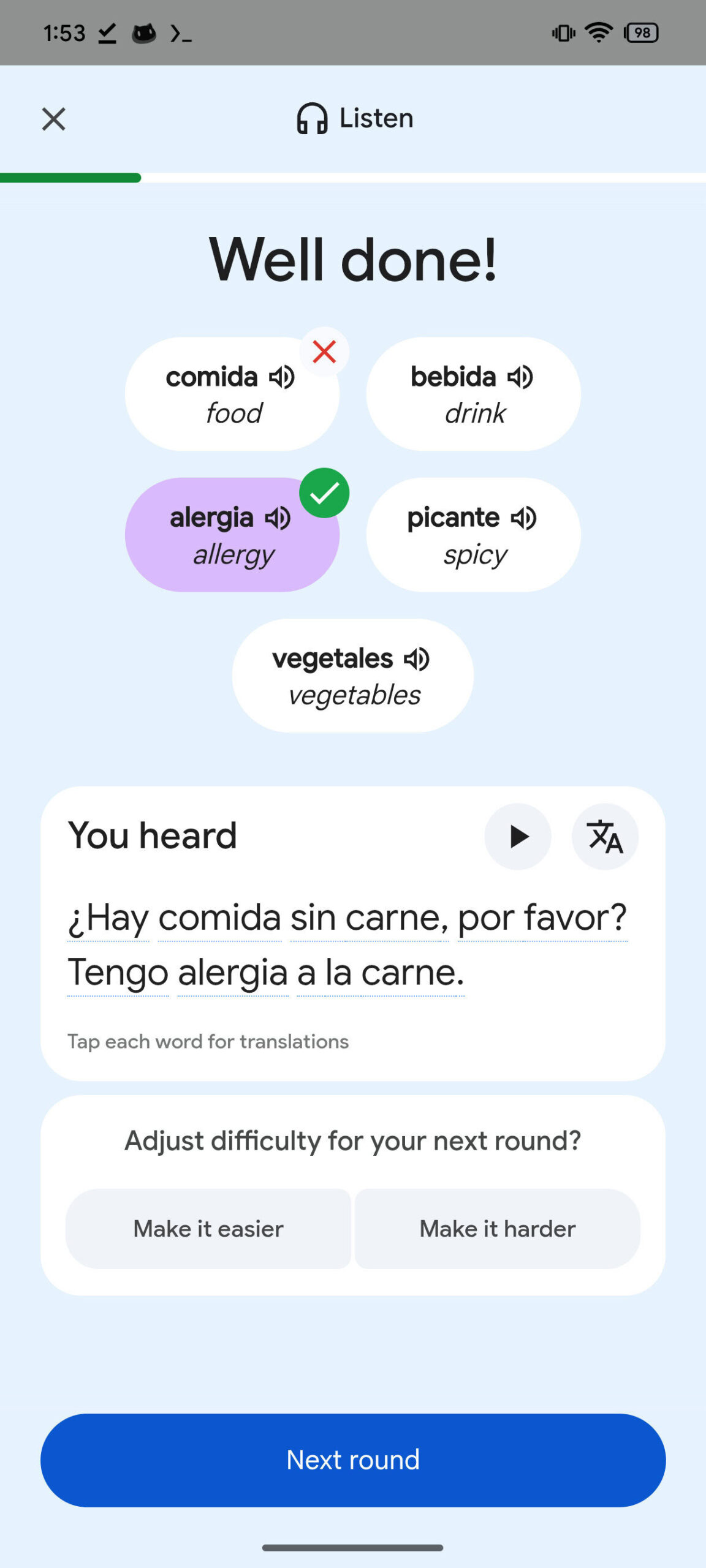
Task: Hear the word bebida
Action: 520,377
